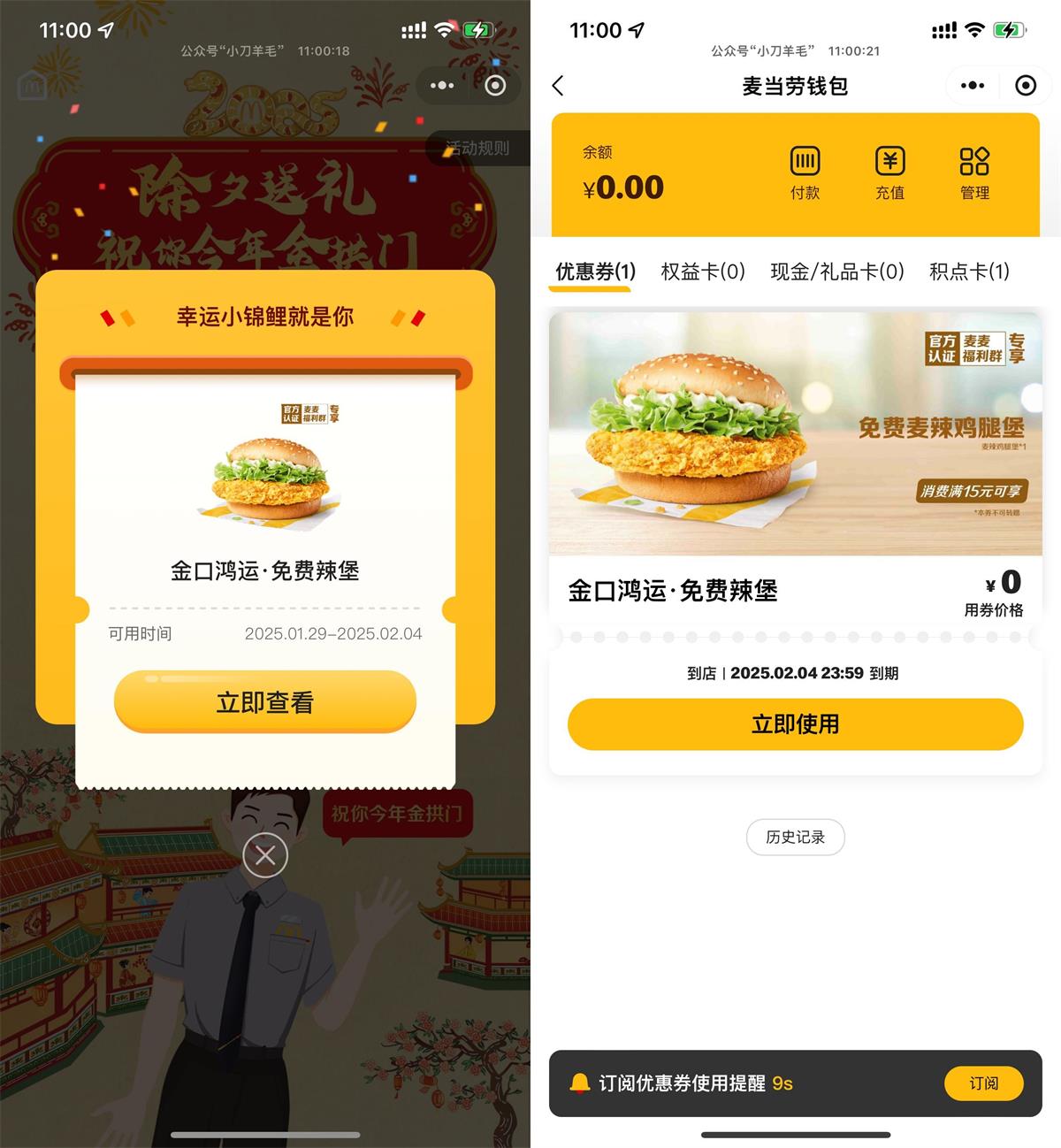Tap the back arrow on 麦当劳钱包 page

click(x=558, y=86)
